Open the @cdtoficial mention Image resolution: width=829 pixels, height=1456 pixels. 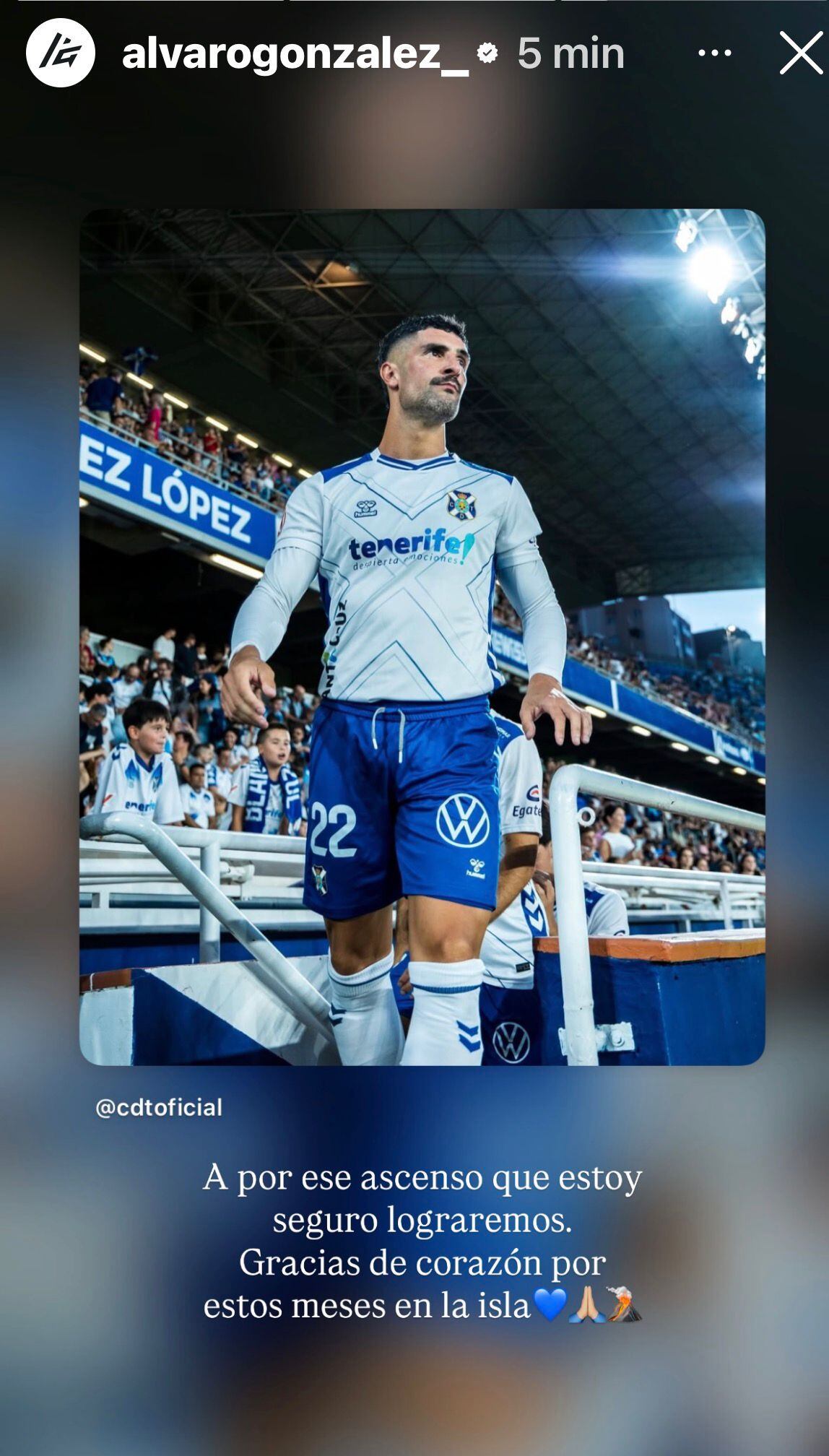(x=159, y=1107)
